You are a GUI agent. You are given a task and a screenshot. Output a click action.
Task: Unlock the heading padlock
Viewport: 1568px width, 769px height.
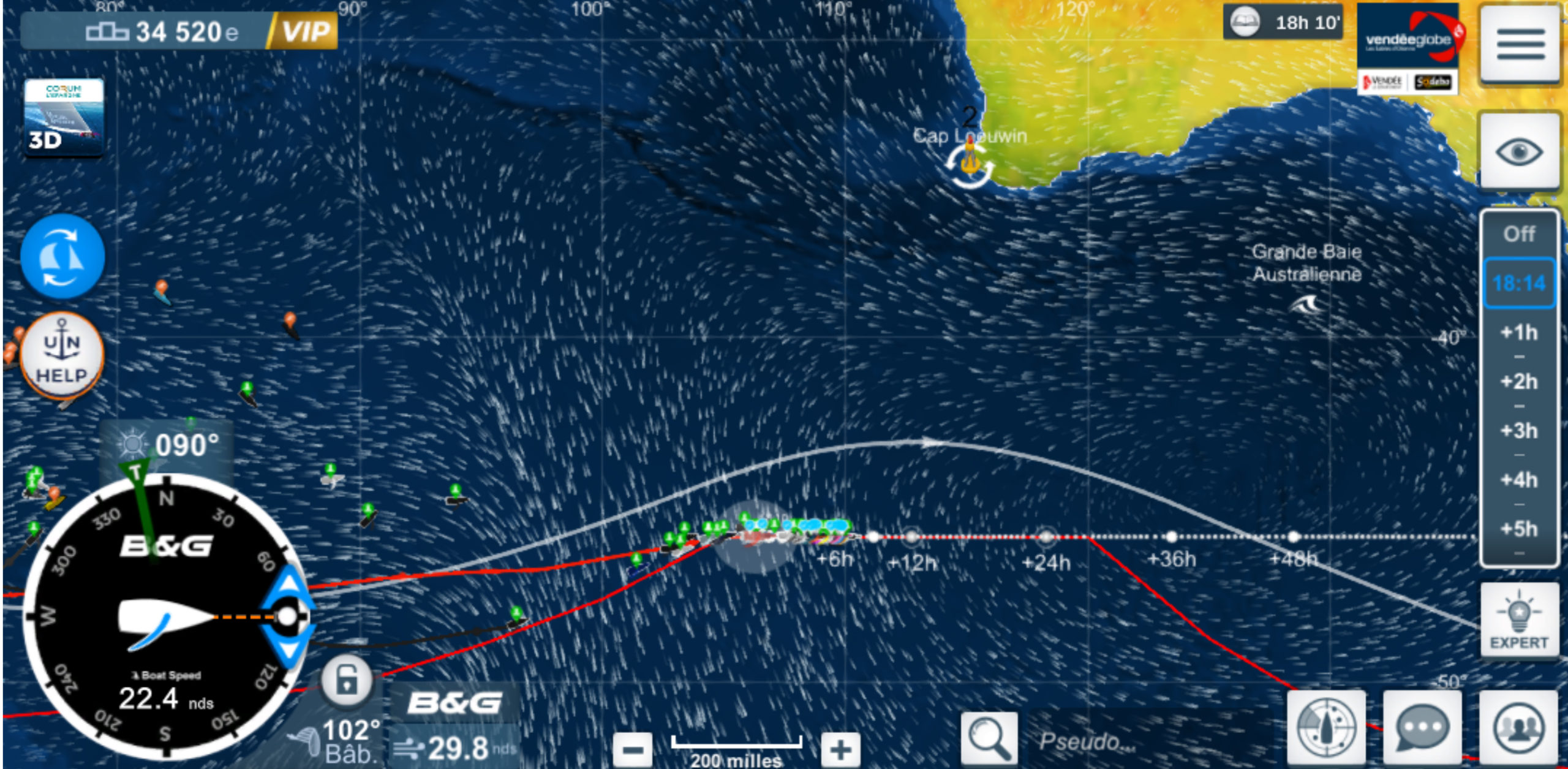click(347, 680)
